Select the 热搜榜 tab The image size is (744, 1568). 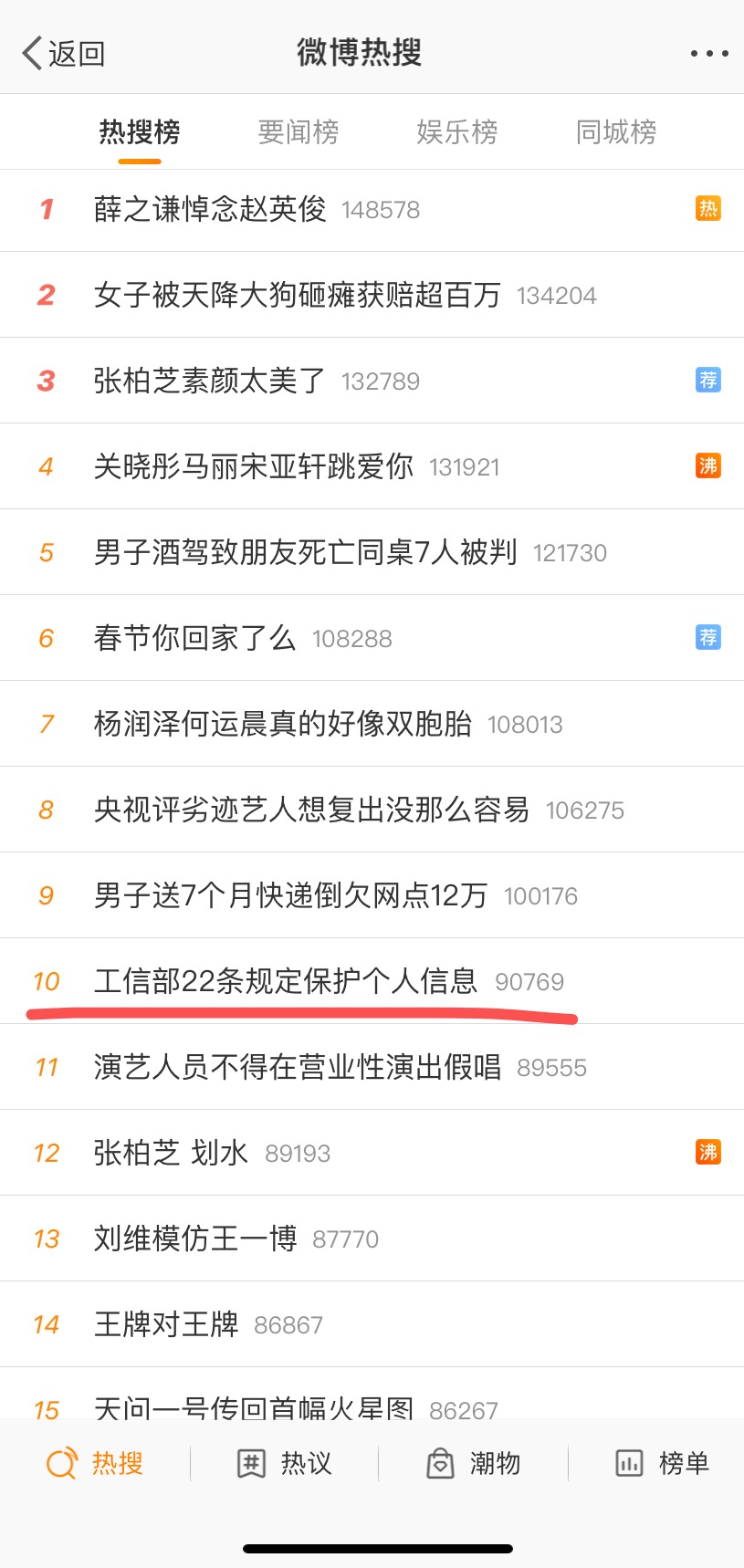tap(140, 132)
